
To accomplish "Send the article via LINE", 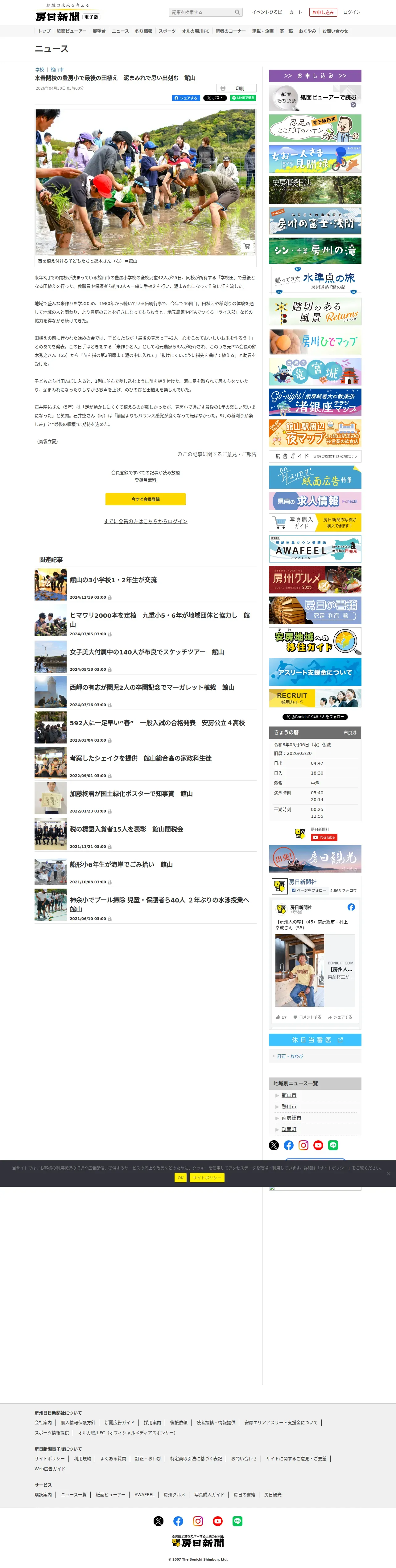I will tap(242, 98).
